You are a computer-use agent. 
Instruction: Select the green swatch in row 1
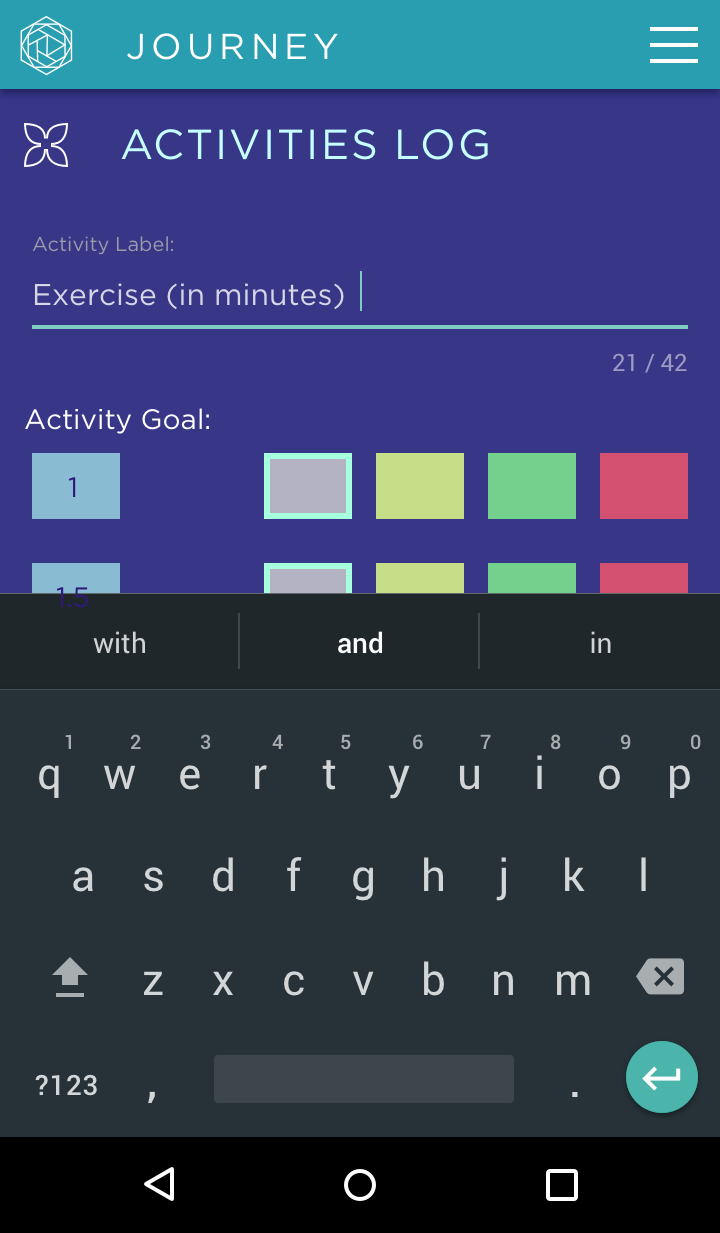point(532,486)
